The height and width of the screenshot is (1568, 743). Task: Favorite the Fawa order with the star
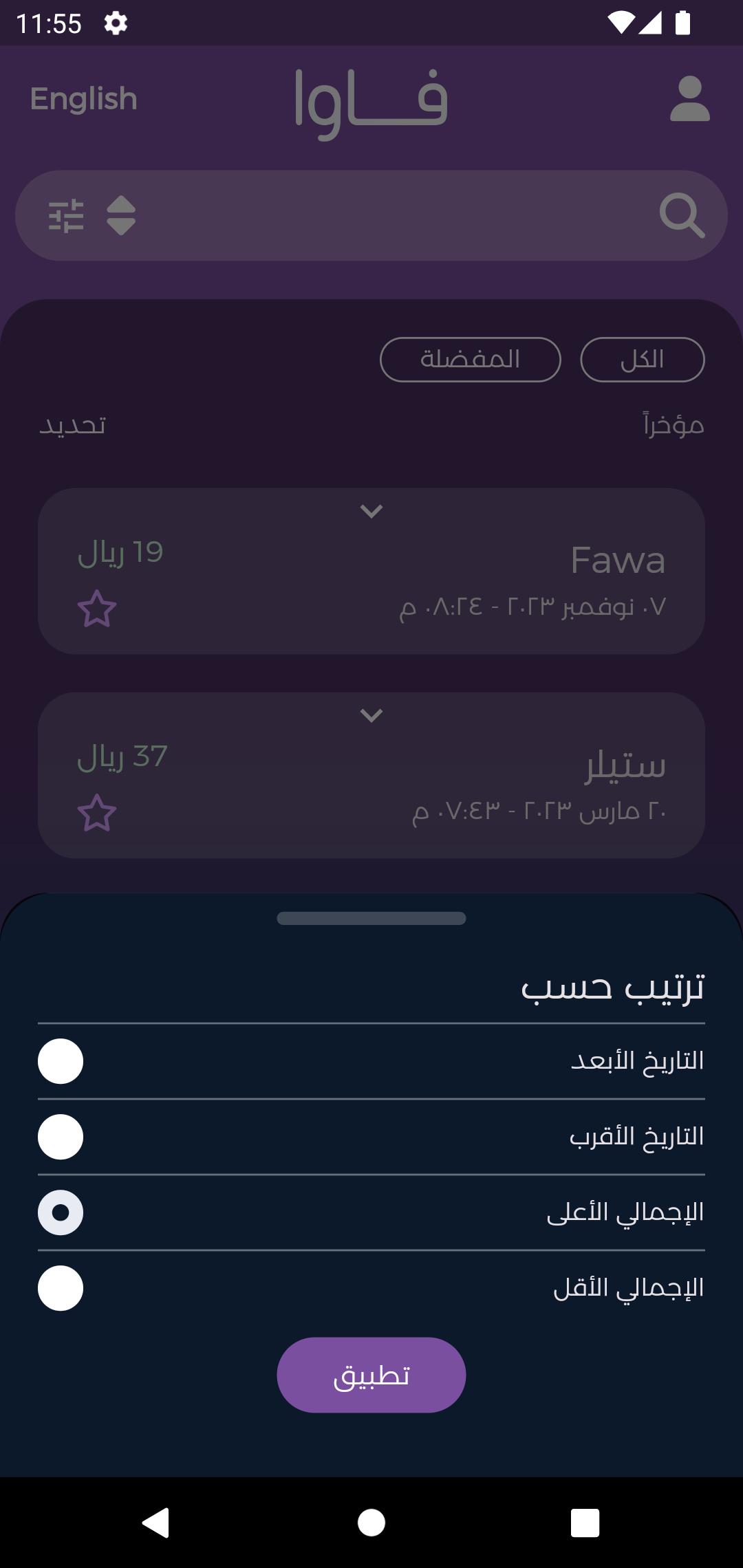coord(97,609)
